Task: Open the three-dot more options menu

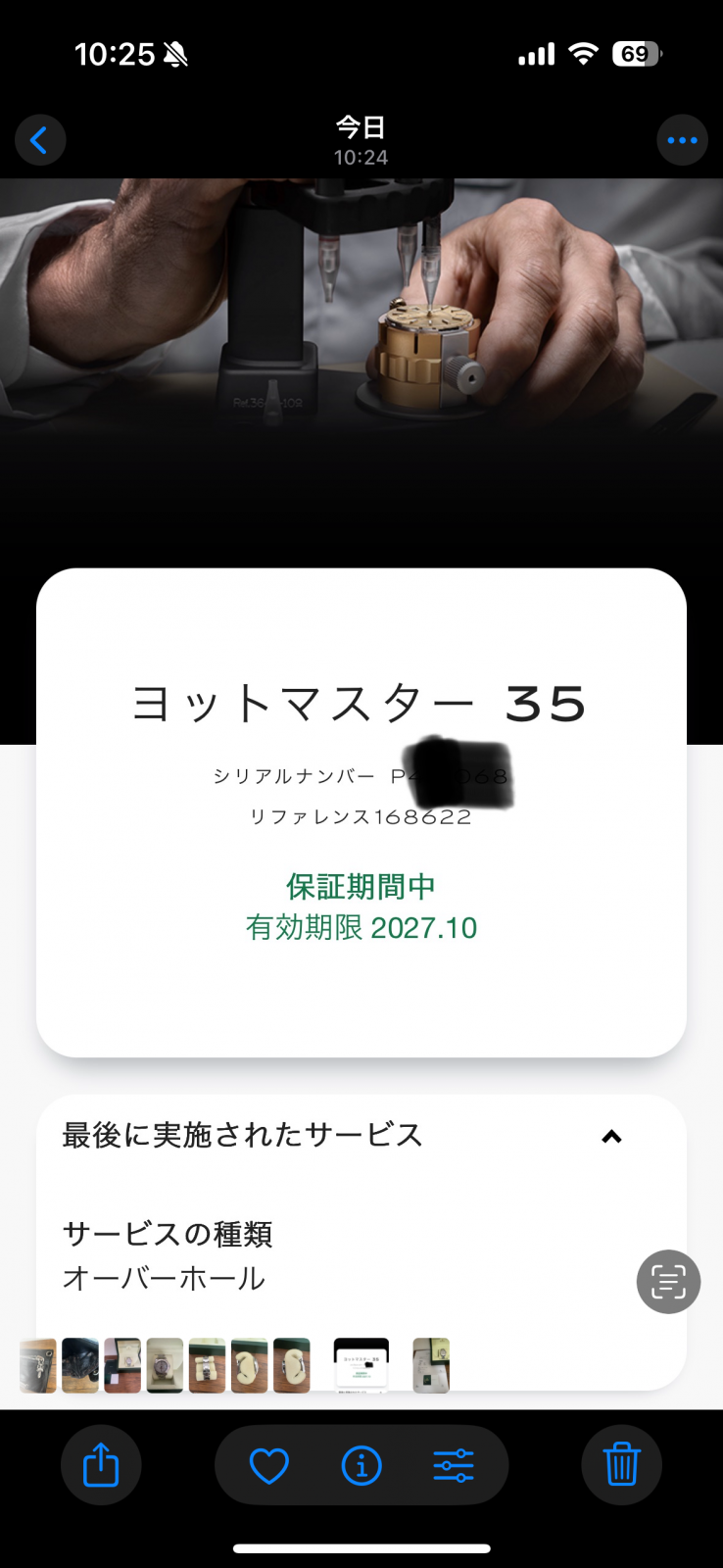Action: click(x=682, y=140)
